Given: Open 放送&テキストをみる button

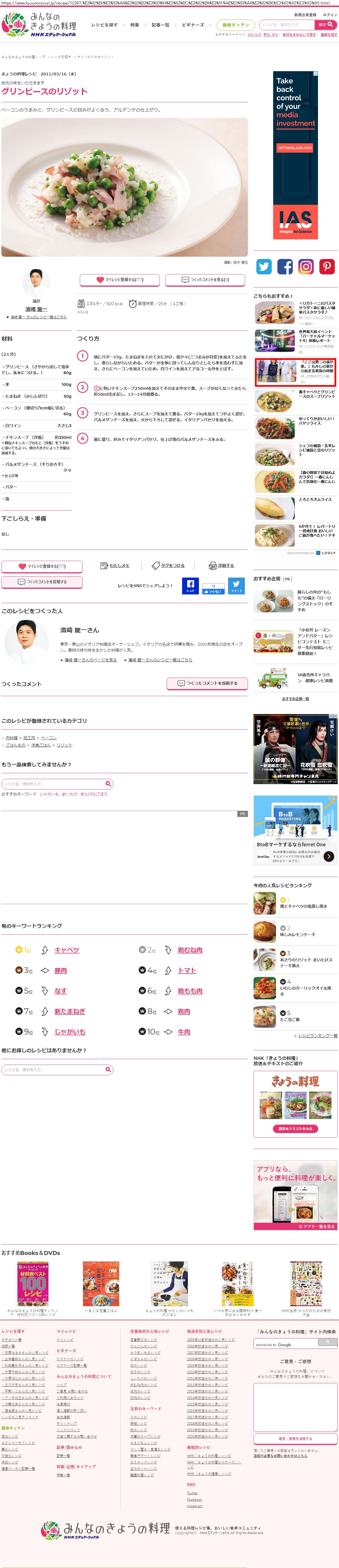Looking at the screenshot, I should click(x=295, y=1129).
